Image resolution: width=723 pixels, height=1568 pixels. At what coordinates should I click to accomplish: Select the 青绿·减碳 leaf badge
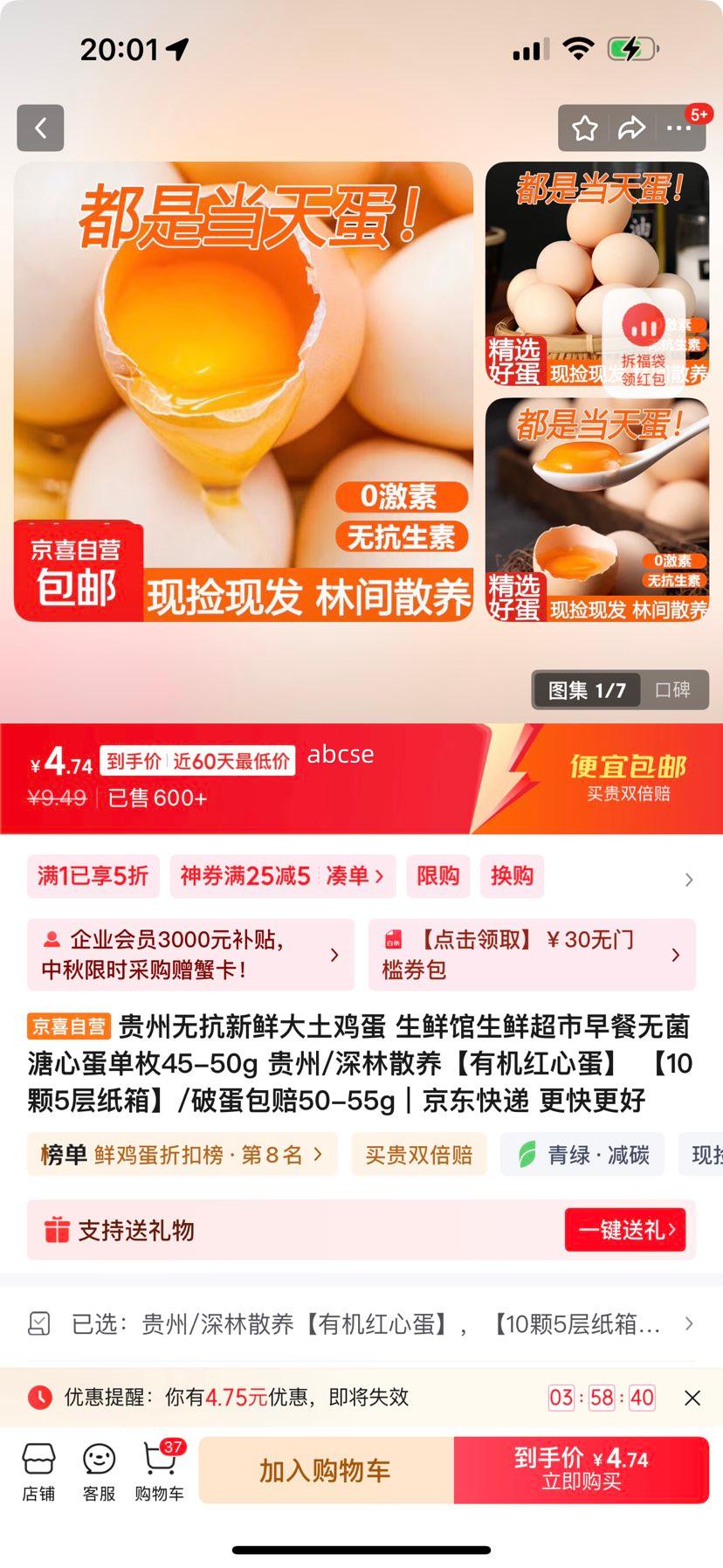pyautogui.click(x=582, y=1154)
